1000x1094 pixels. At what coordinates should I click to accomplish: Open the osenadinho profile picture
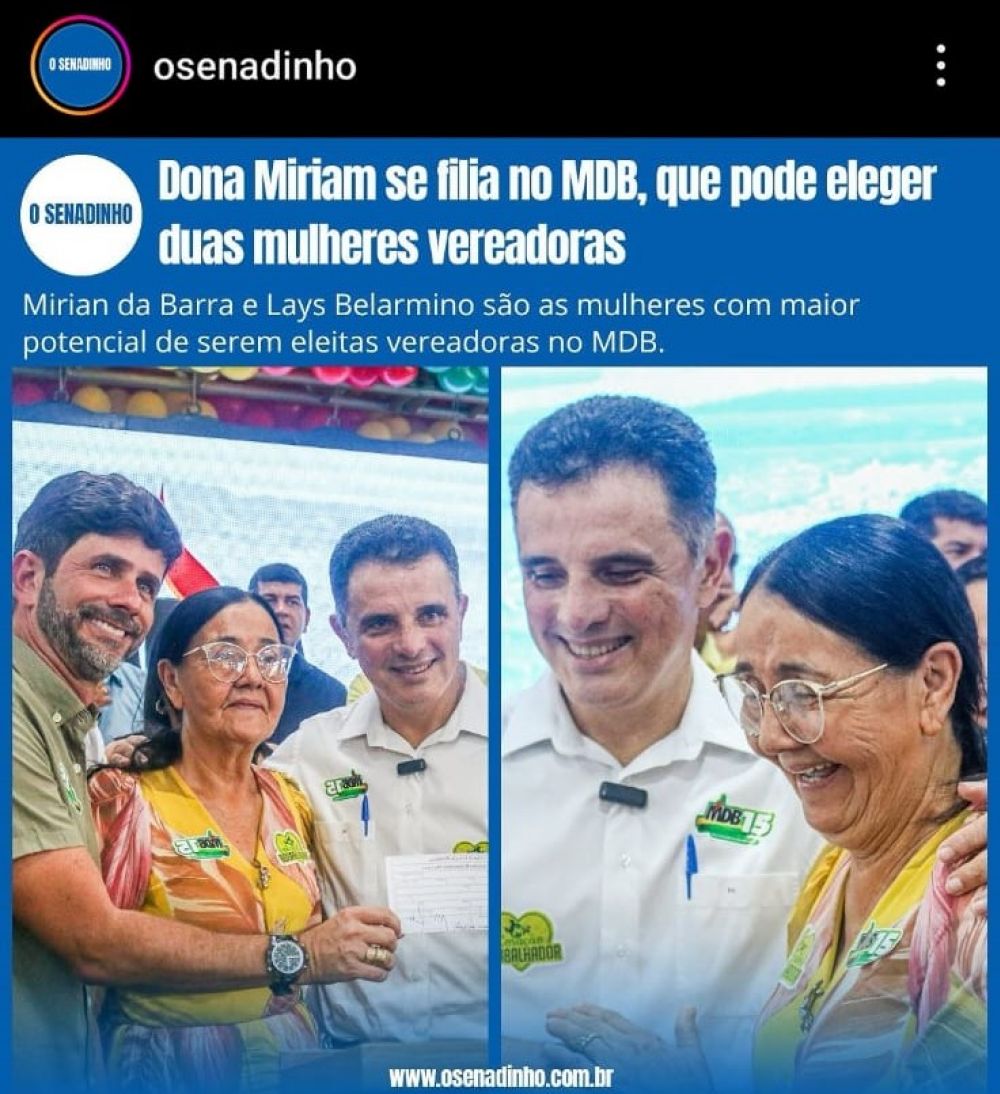(80, 65)
